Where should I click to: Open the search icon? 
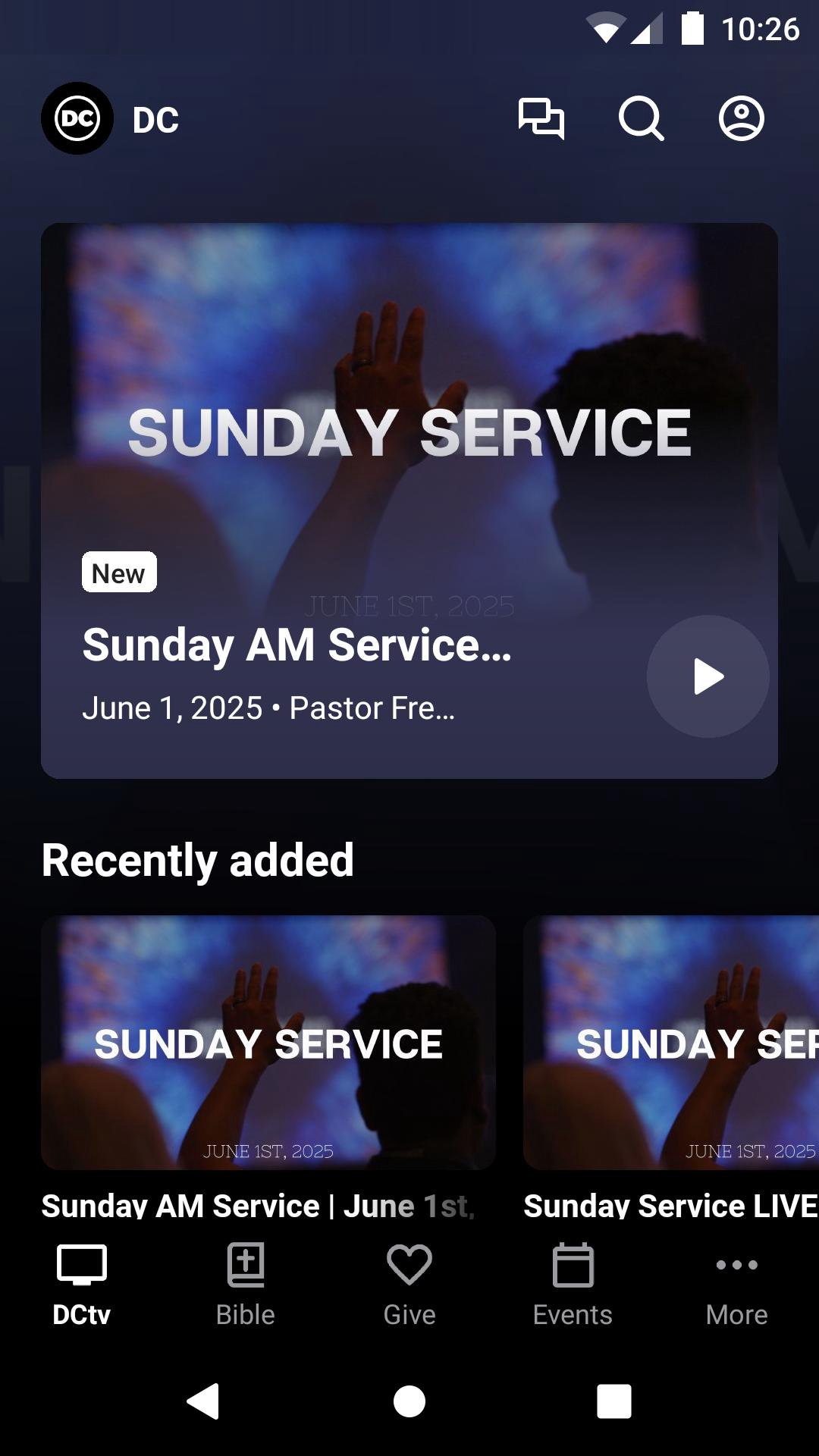[641, 118]
